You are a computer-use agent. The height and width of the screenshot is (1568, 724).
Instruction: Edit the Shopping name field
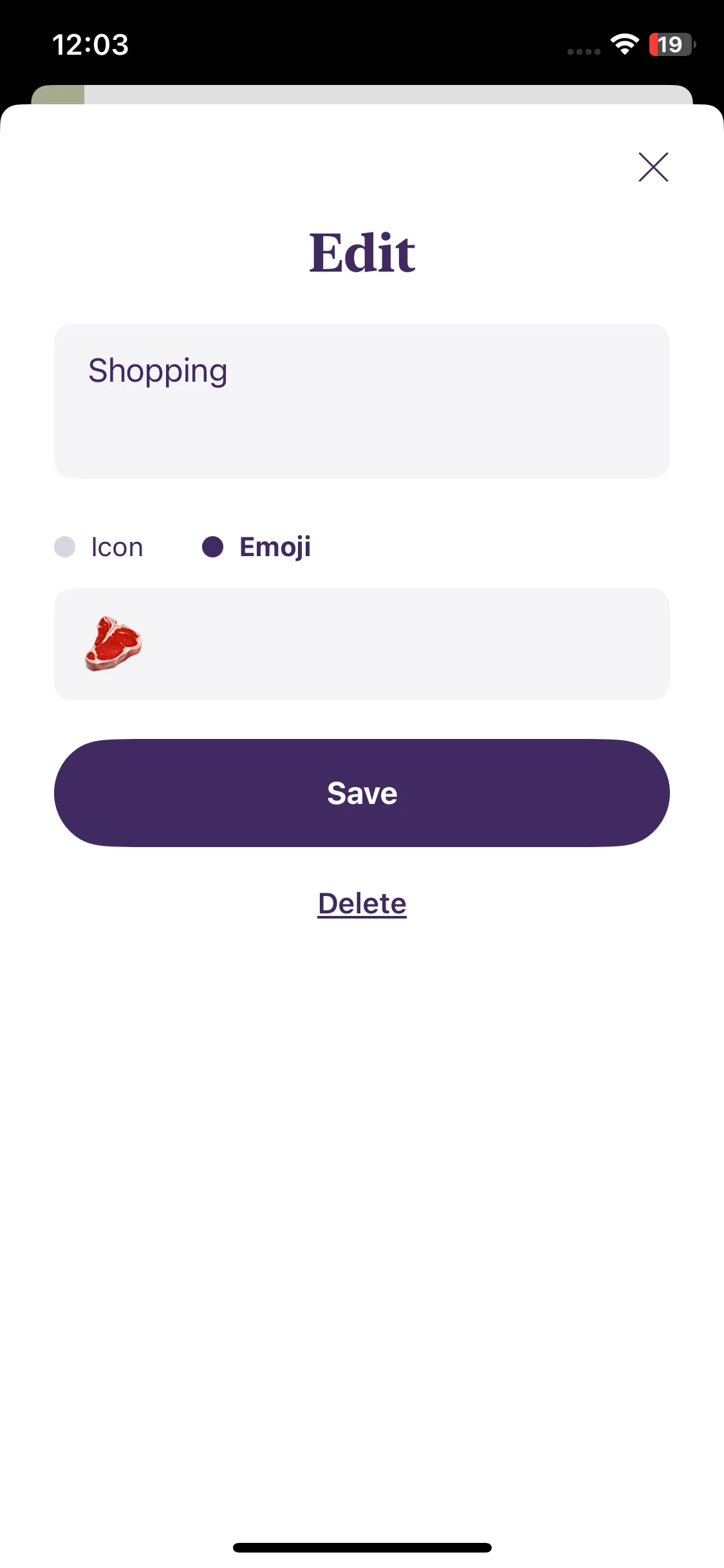pyautogui.click(x=362, y=400)
